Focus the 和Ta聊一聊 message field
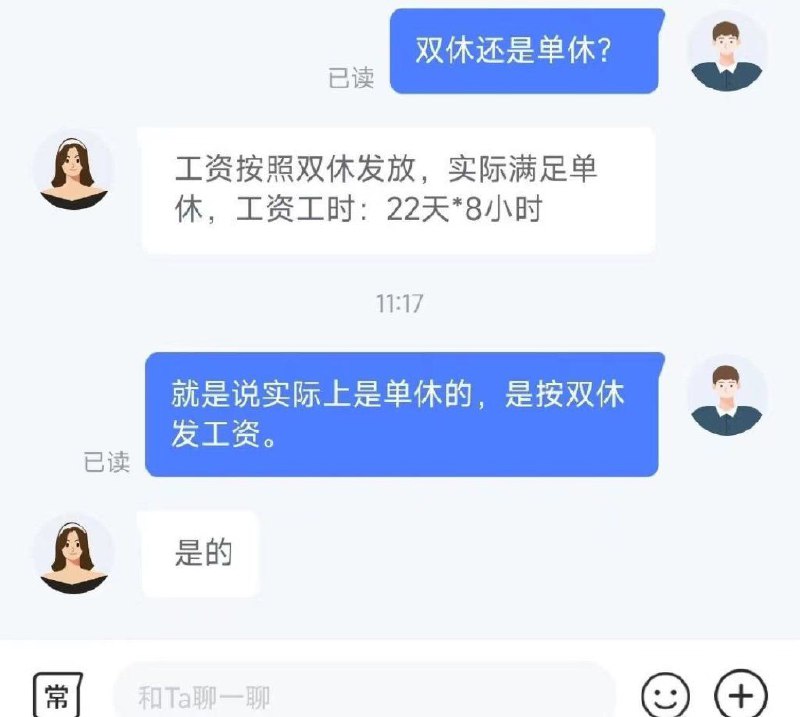This screenshot has width=800, height=717. click(365, 695)
